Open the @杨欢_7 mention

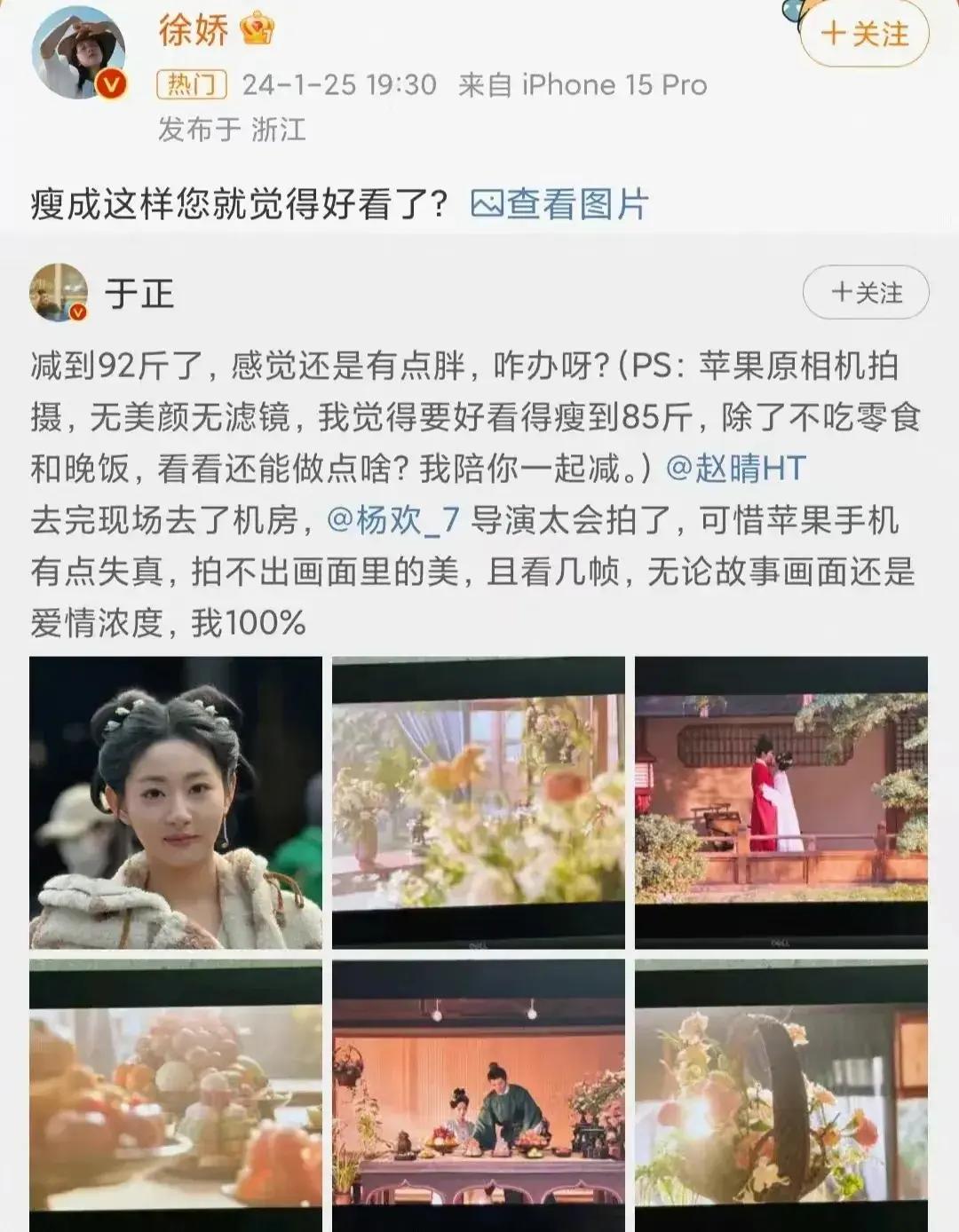coord(392,519)
